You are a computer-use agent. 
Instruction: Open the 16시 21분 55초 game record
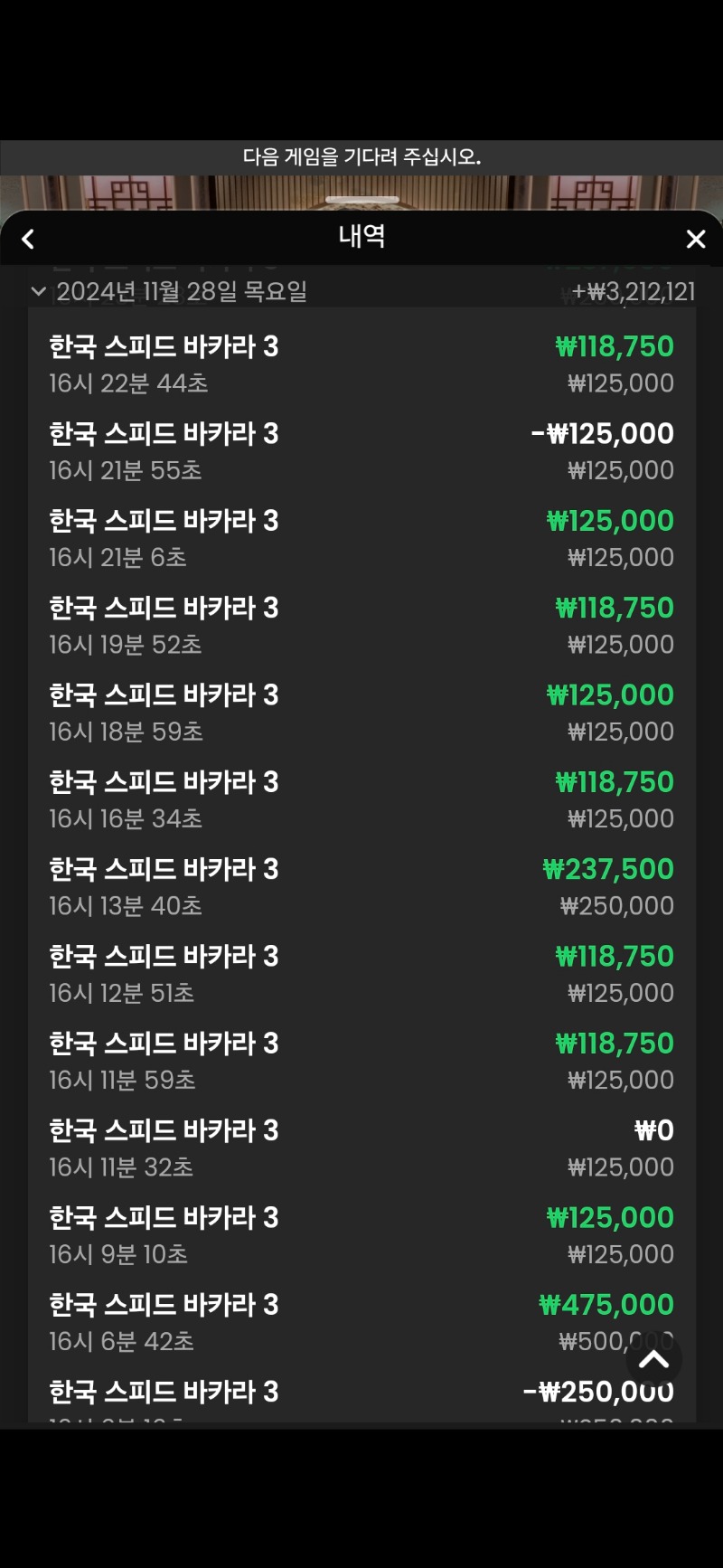click(x=361, y=451)
